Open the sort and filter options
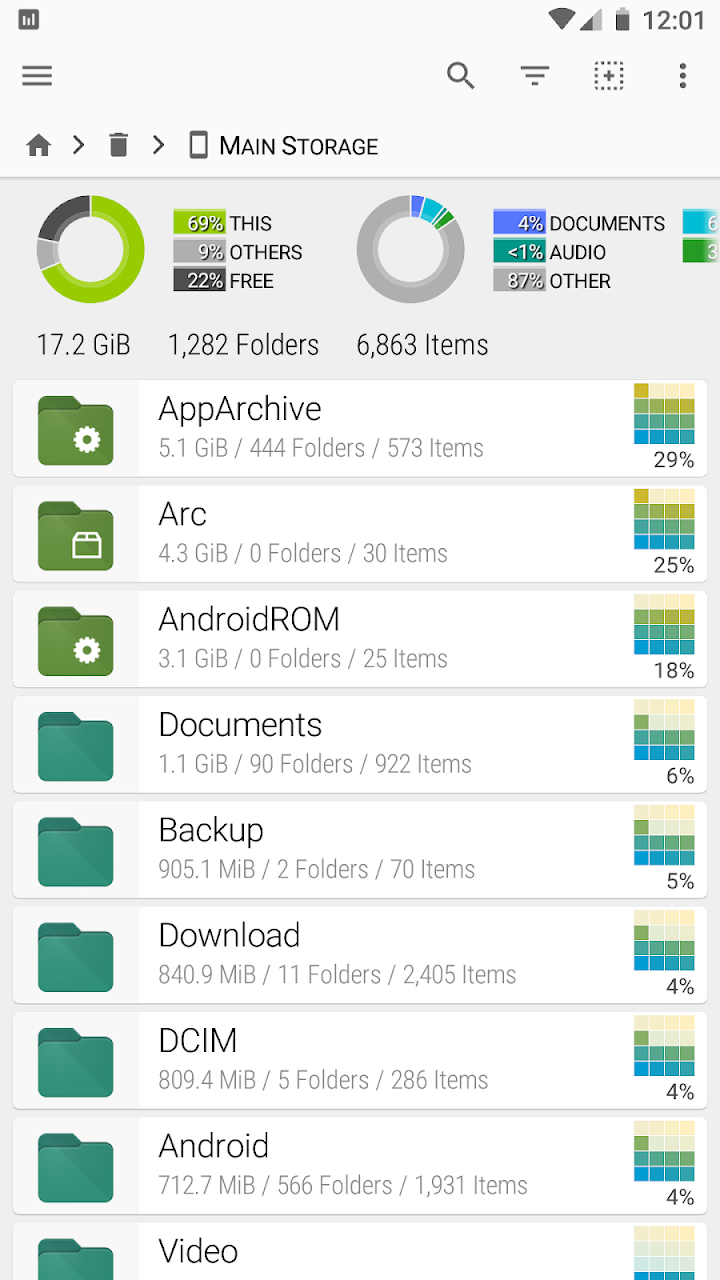Viewport: 720px width, 1280px height. point(535,76)
